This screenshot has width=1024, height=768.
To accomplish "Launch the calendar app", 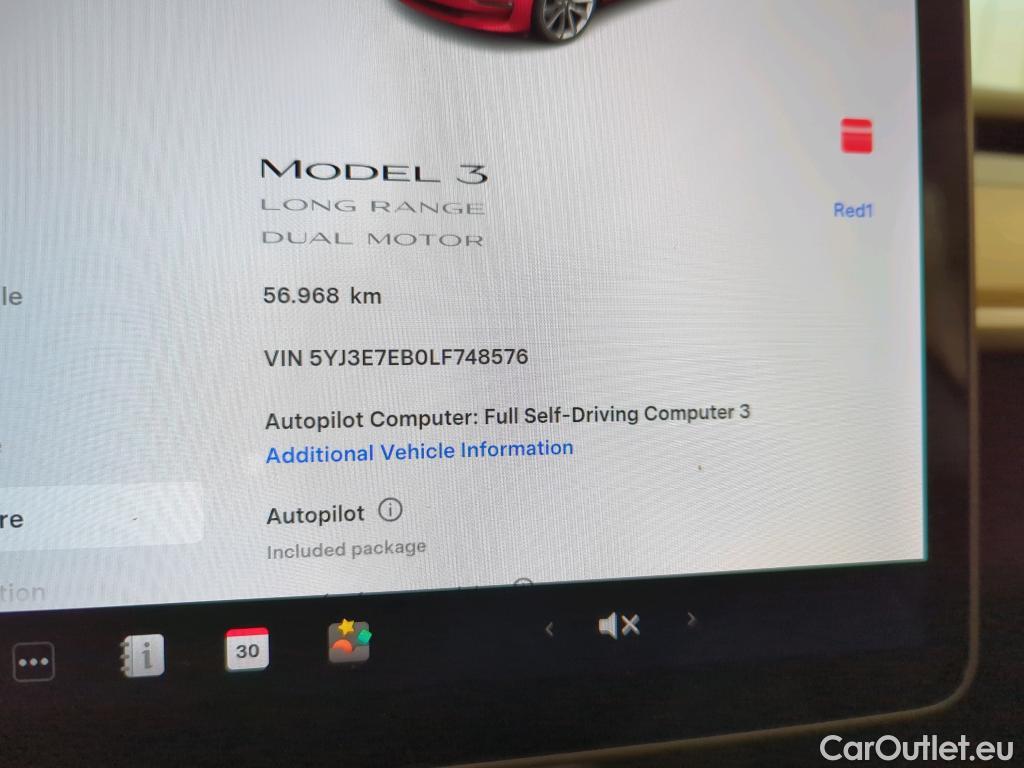I will [247, 649].
